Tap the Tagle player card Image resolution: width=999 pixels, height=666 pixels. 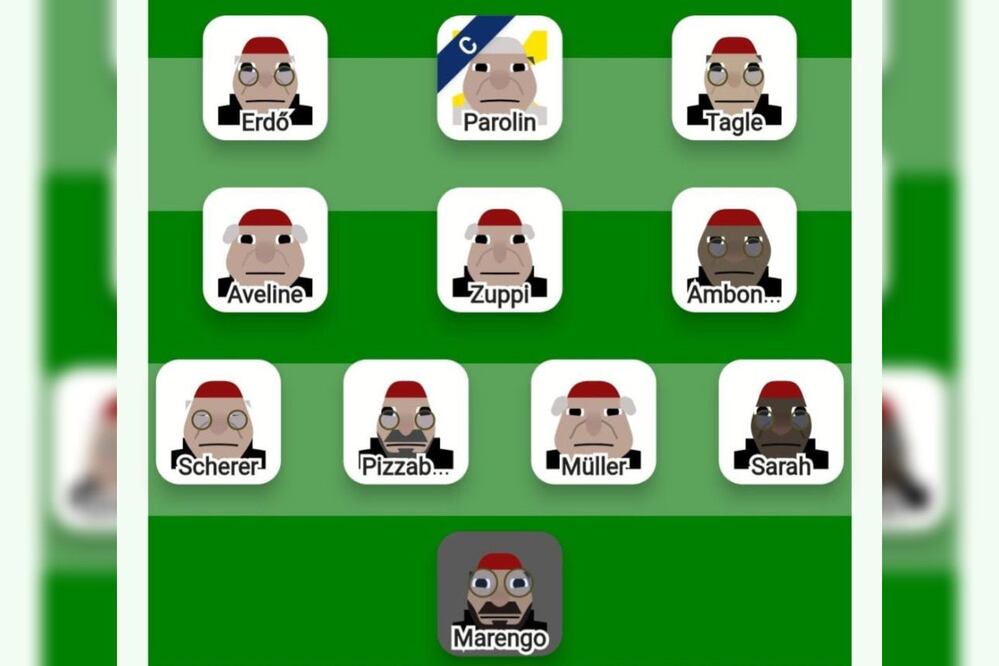click(x=734, y=78)
